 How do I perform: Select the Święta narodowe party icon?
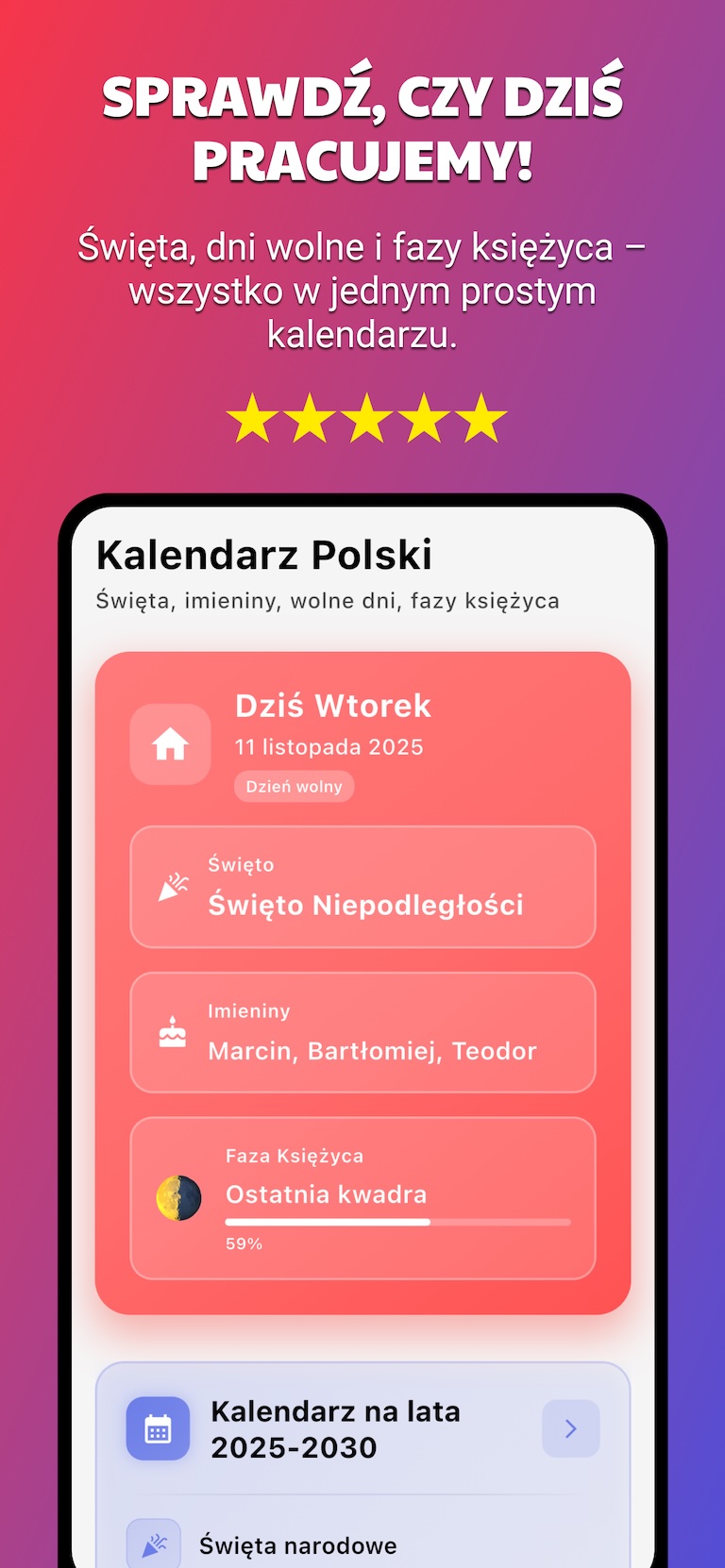pos(157,1542)
